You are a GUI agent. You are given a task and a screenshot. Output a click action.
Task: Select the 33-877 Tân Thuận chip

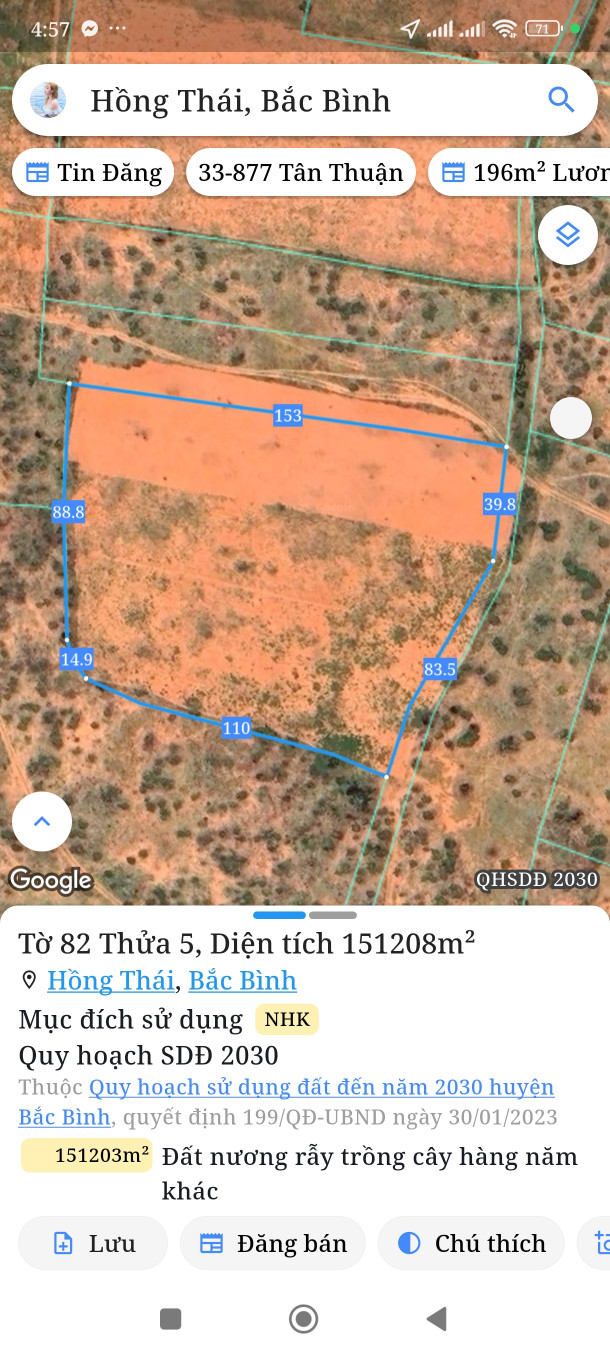click(x=300, y=172)
